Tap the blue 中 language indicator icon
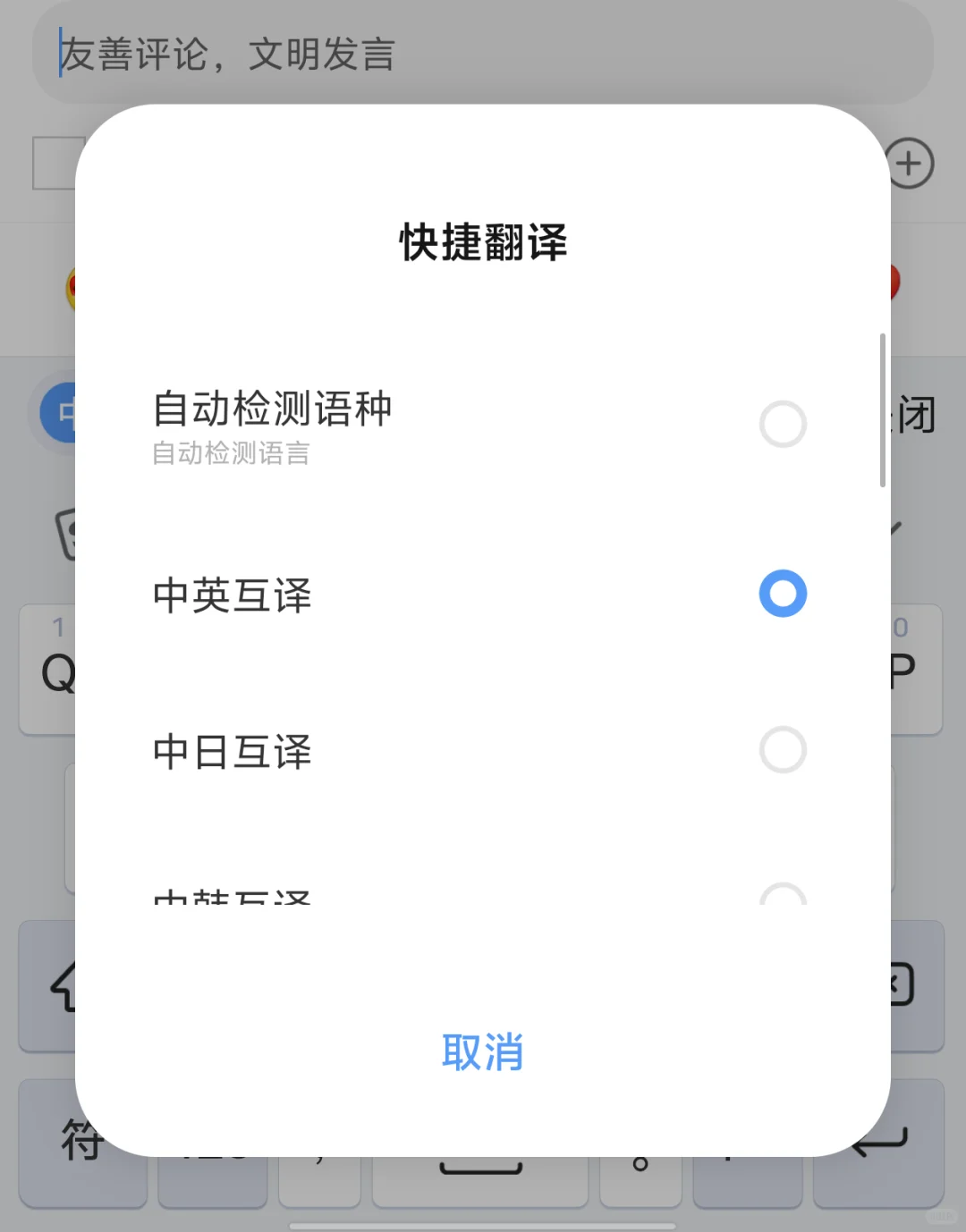Viewport: 966px width, 1232px height. click(x=59, y=415)
